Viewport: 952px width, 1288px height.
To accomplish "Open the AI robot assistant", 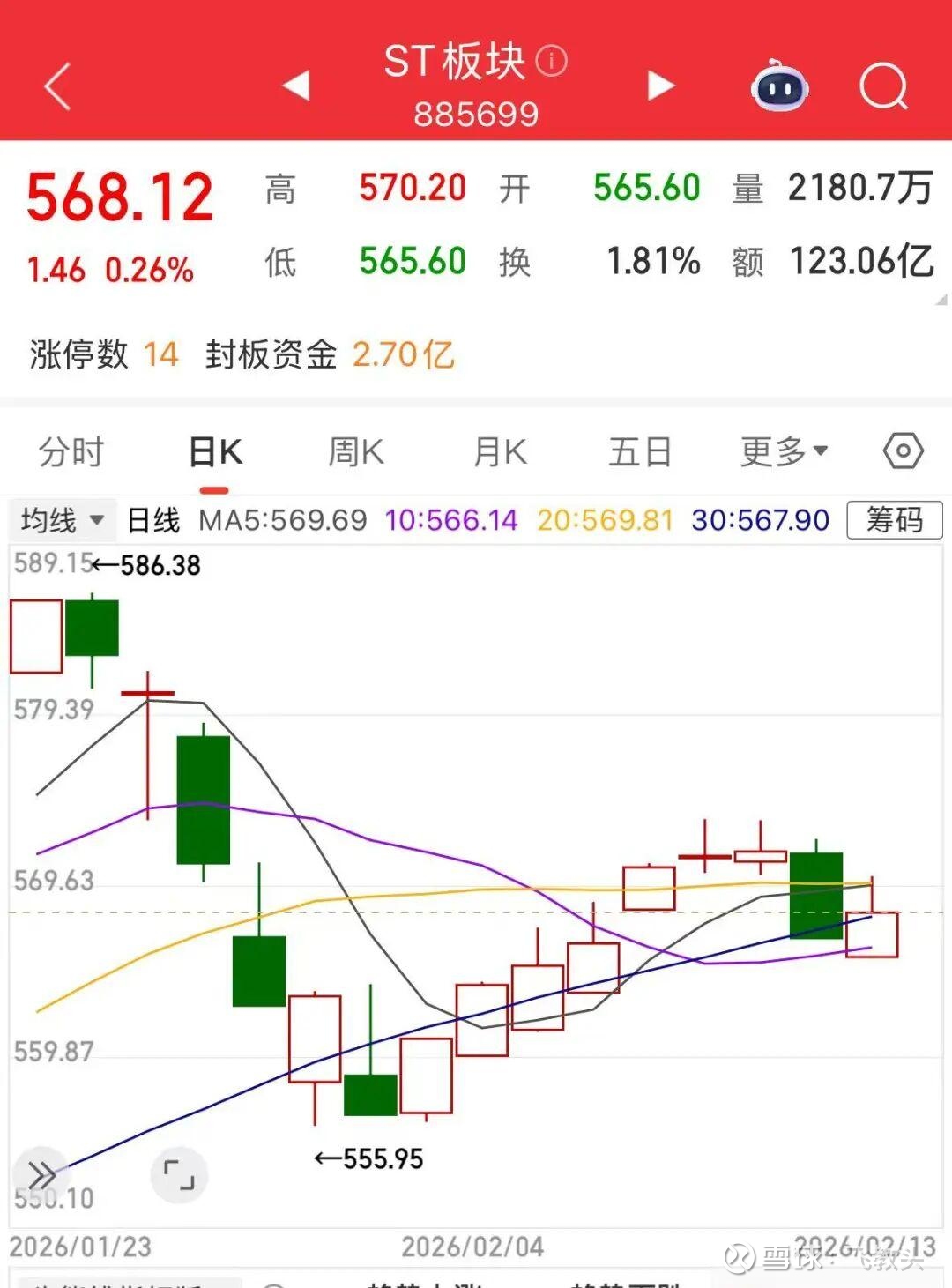I will tap(779, 86).
